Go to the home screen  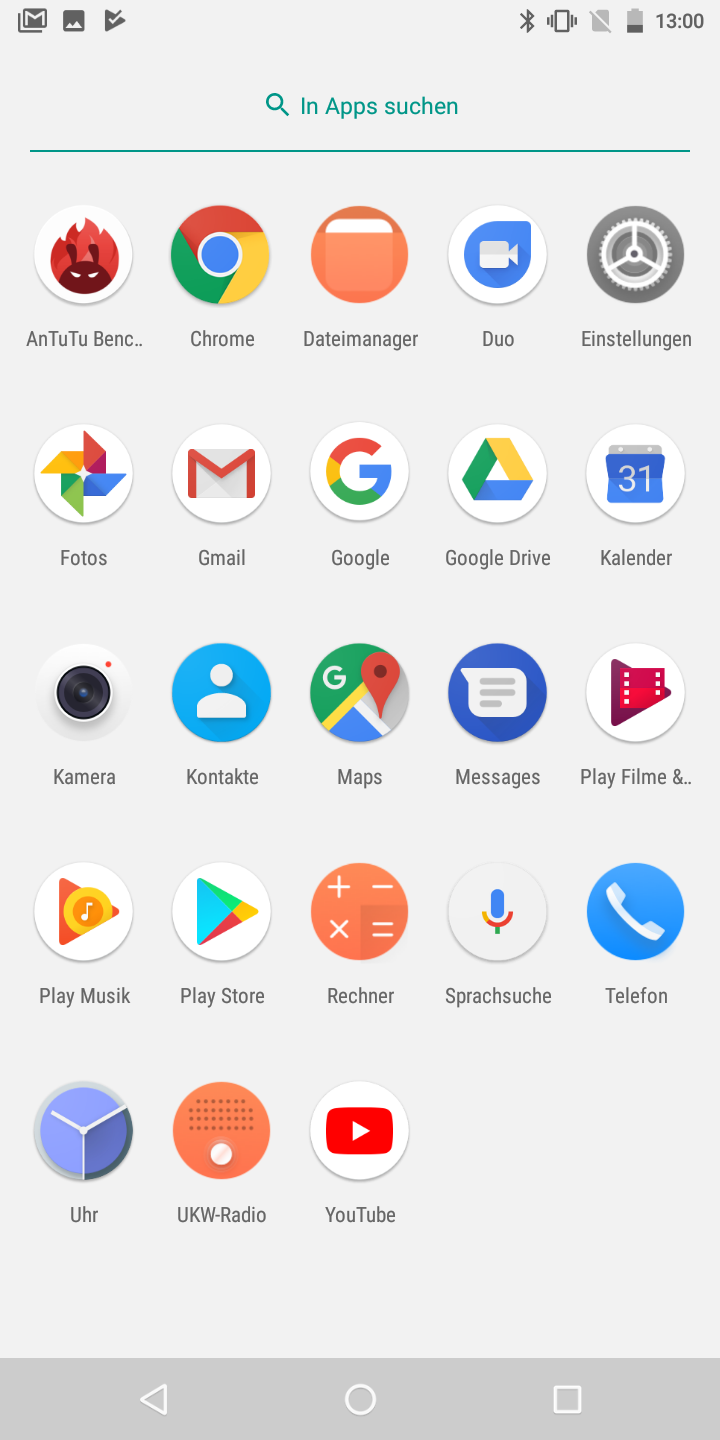(x=360, y=1399)
